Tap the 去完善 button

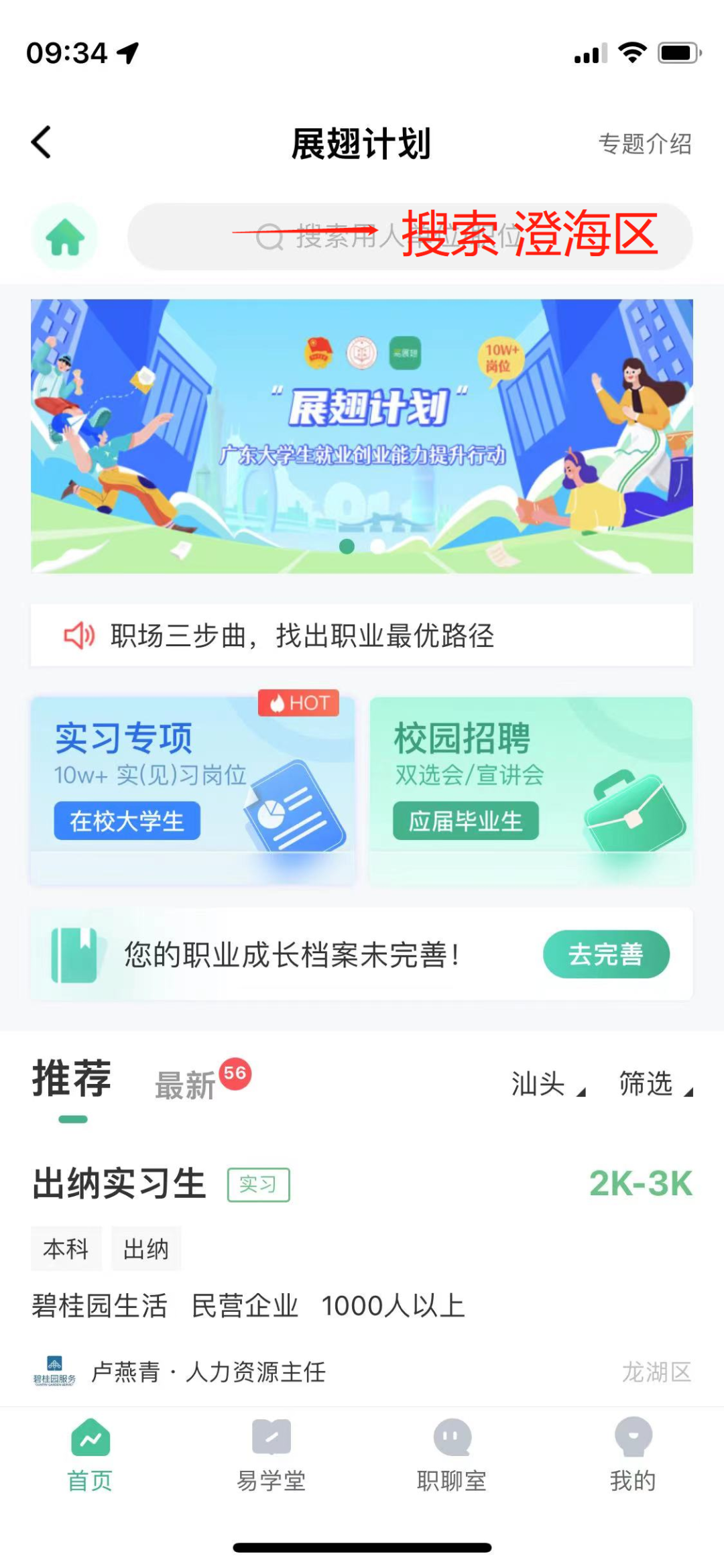(x=605, y=954)
